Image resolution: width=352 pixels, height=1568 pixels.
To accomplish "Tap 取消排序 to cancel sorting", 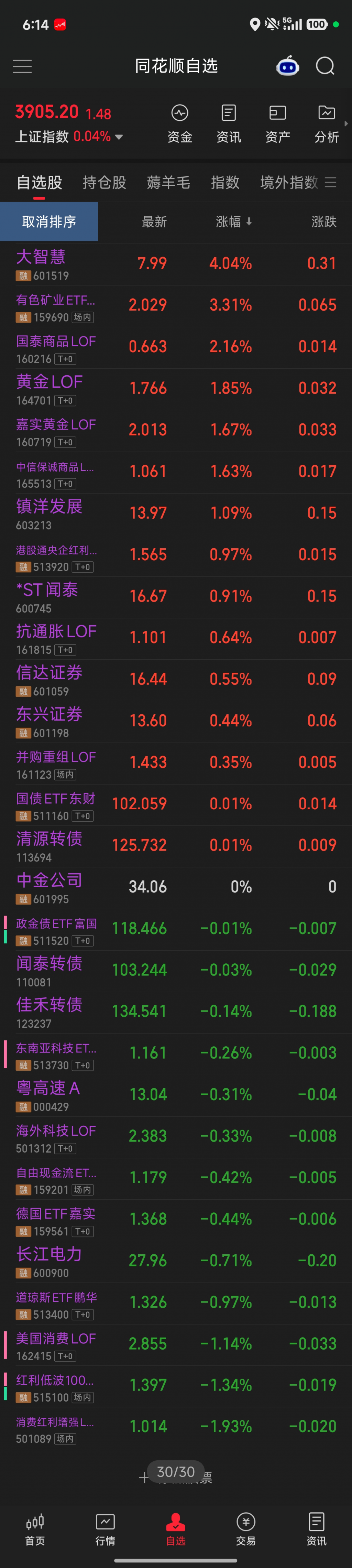I will (x=48, y=221).
